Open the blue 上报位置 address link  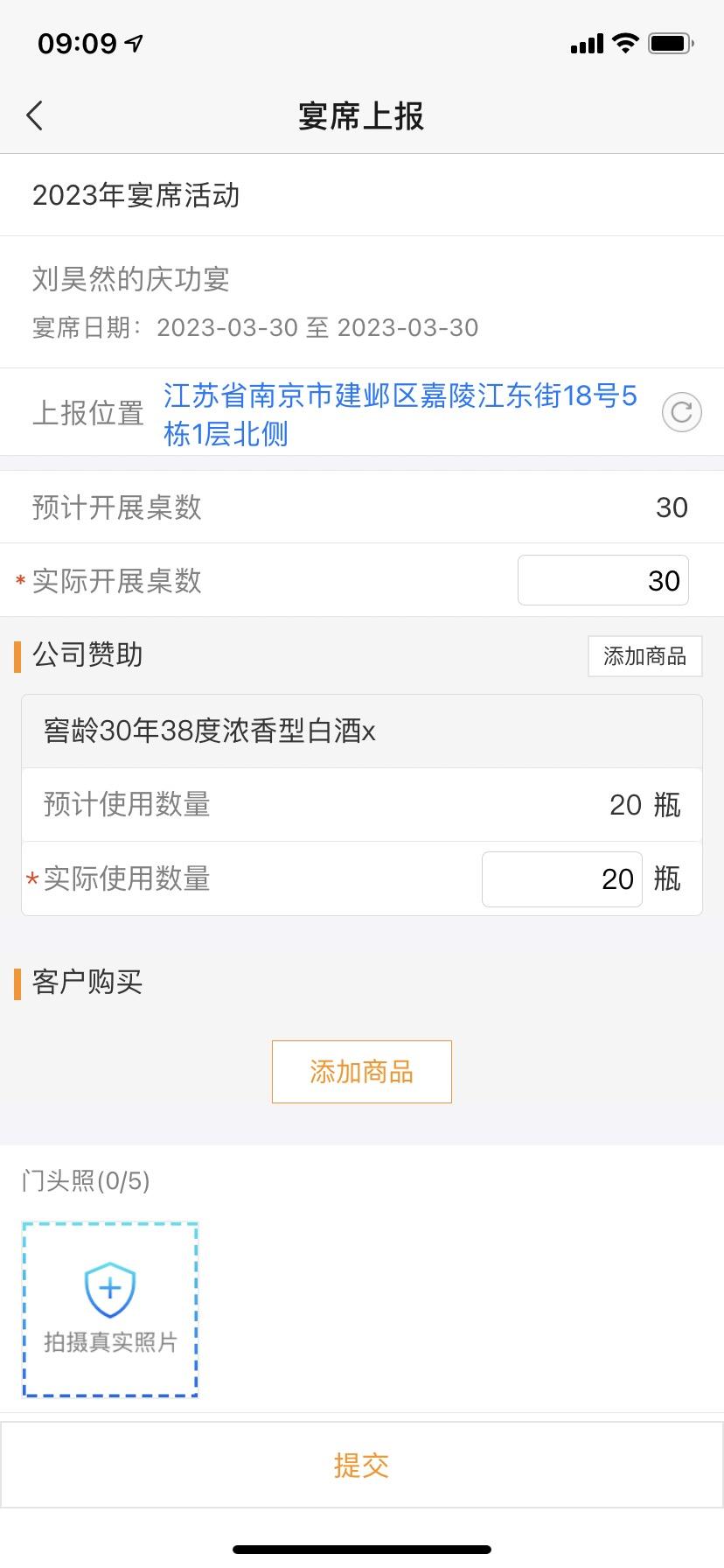[400, 414]
